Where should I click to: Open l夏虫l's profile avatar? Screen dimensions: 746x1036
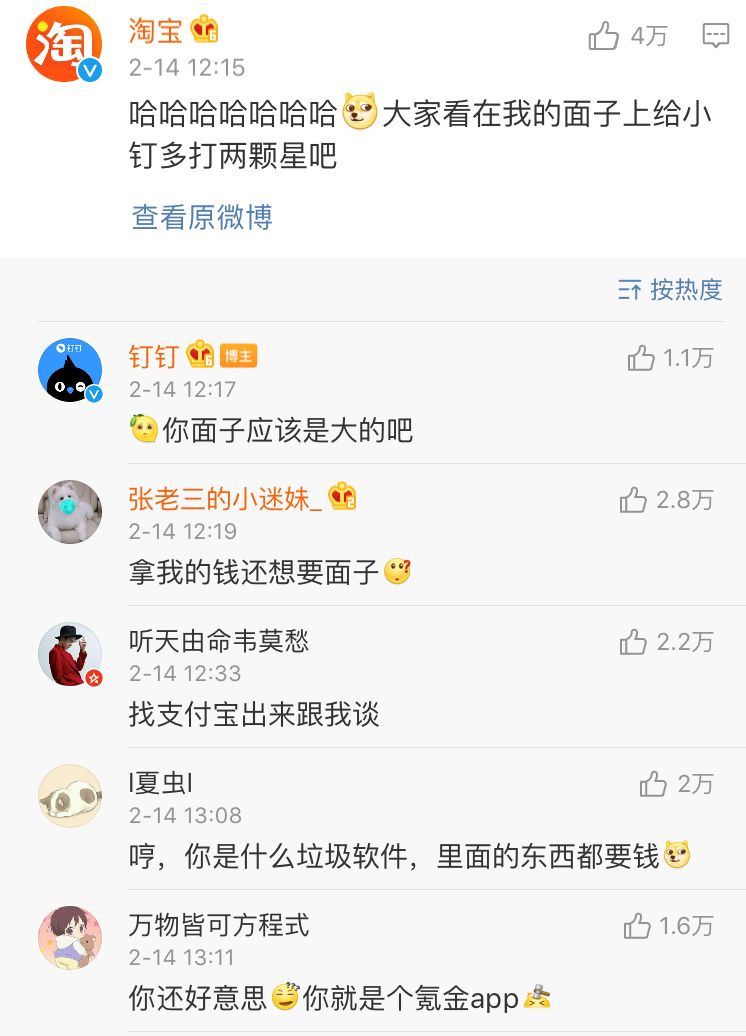[70, 797]
